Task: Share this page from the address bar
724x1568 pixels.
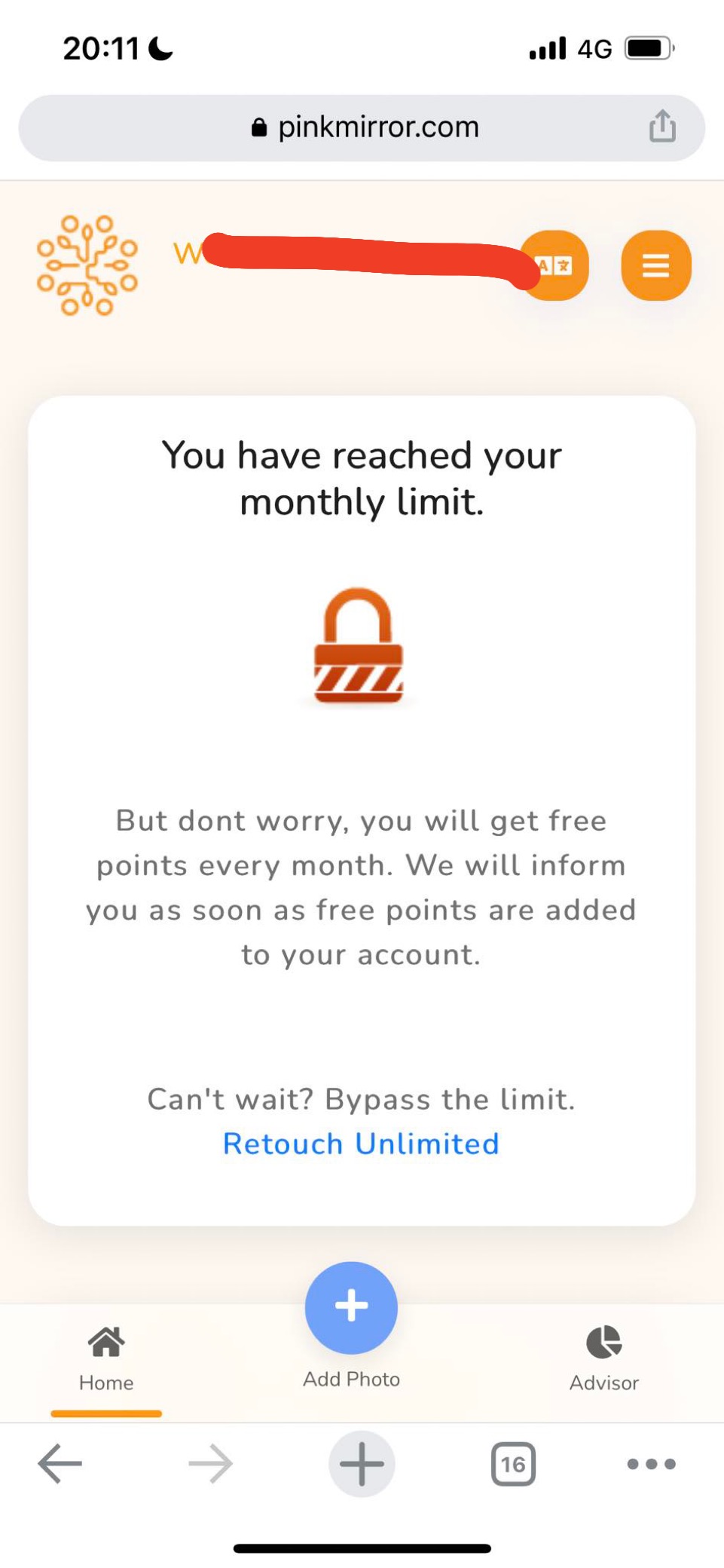Action: [662, 126]
